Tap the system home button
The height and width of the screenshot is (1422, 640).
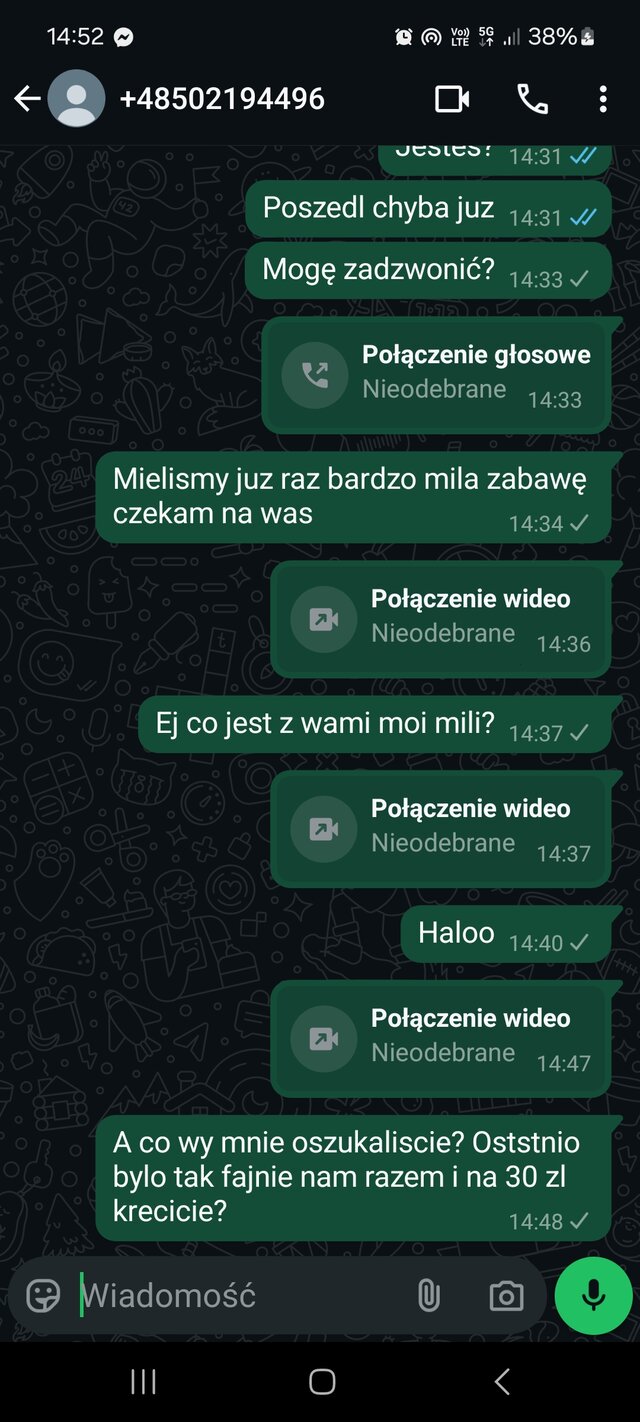321,1382
